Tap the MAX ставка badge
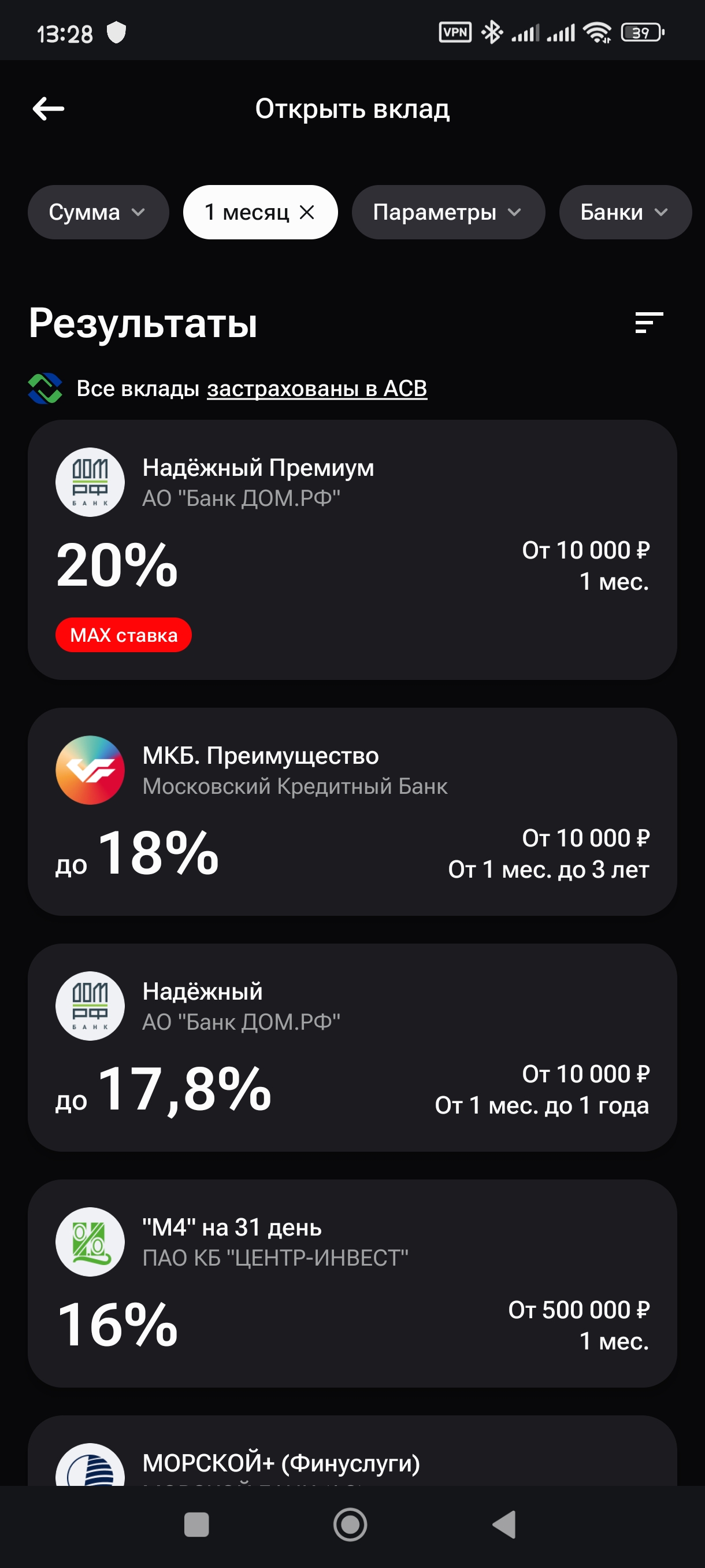 124,635
